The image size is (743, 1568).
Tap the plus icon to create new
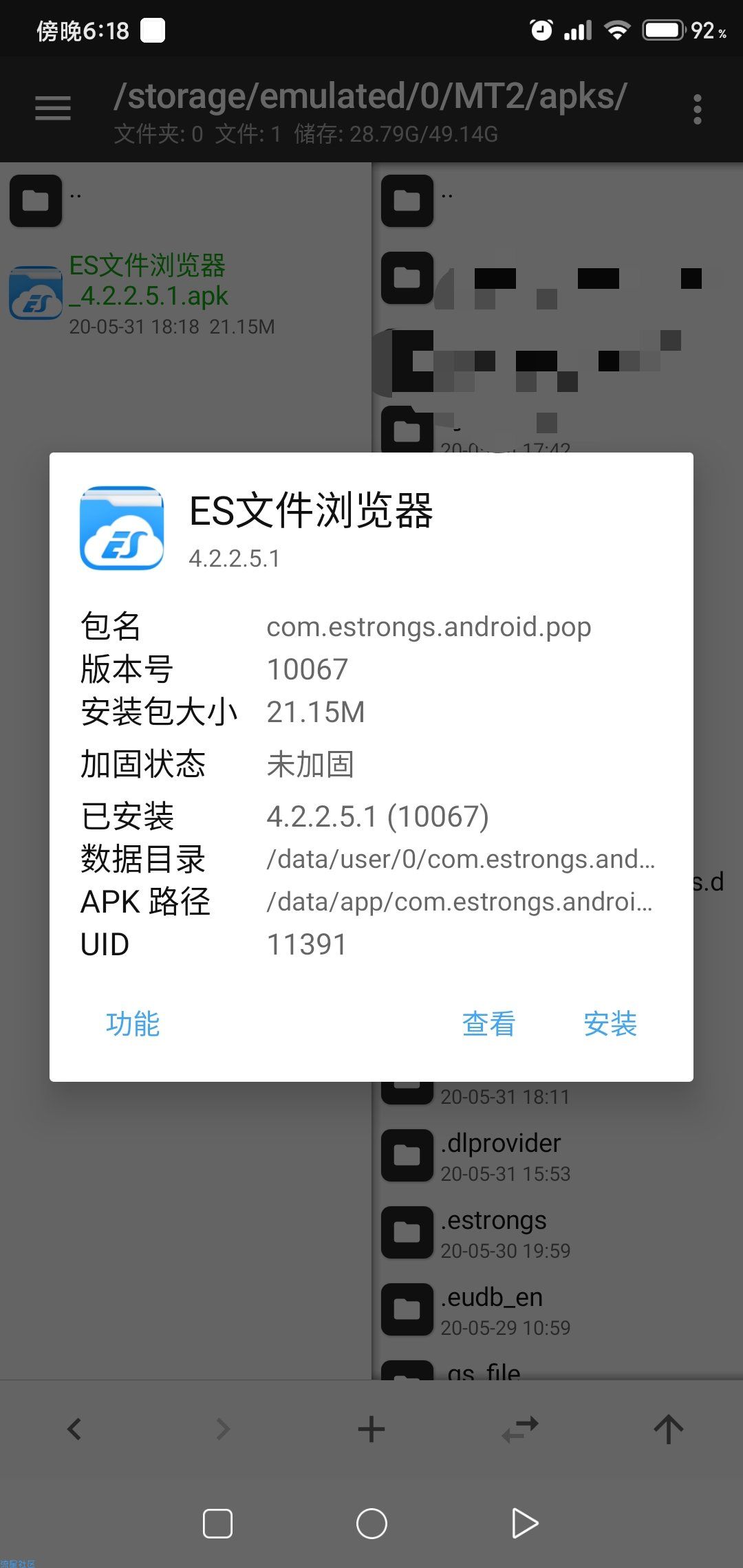371,1429
